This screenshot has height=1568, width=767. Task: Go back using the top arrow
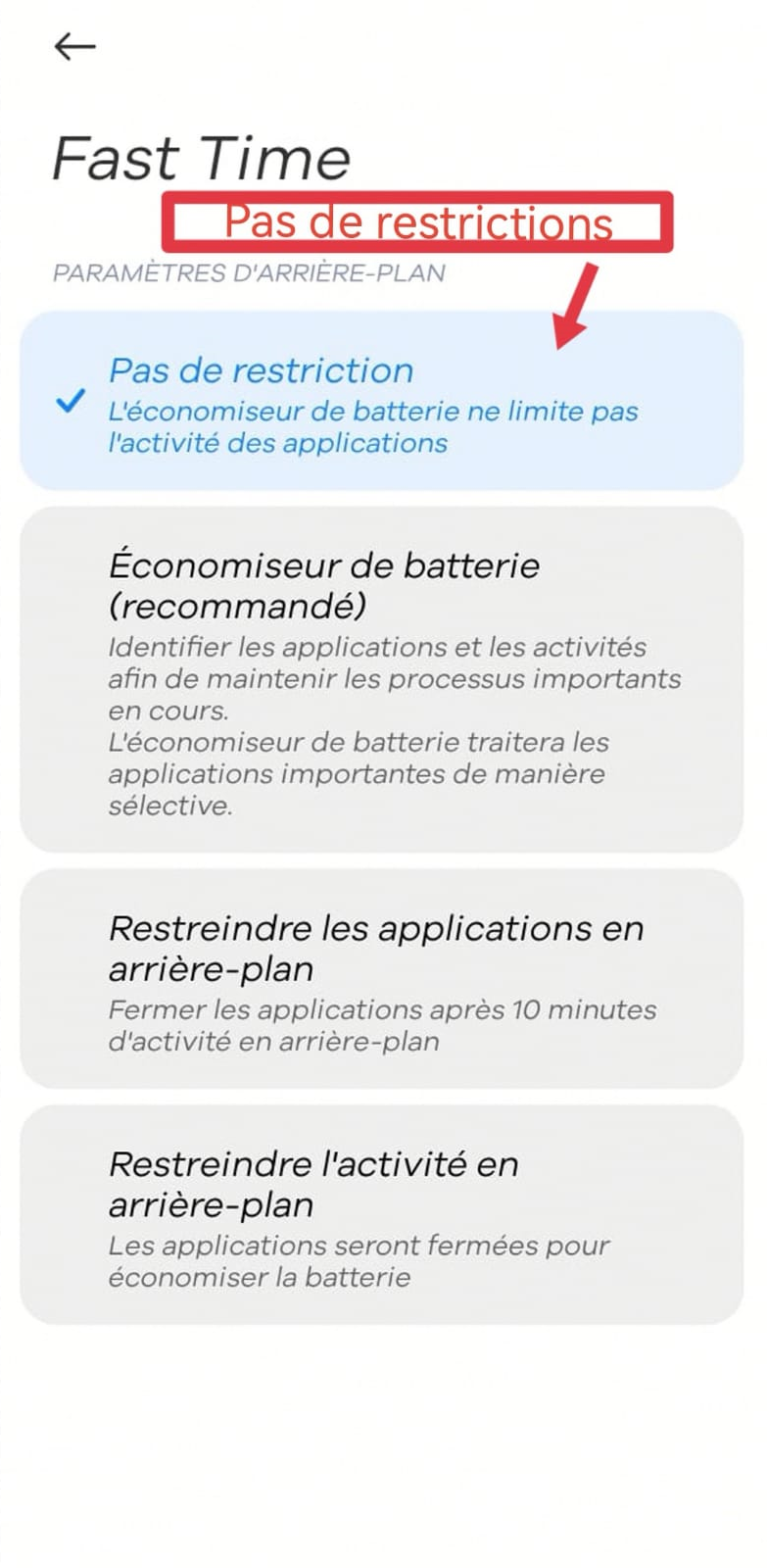pos(74,46)
